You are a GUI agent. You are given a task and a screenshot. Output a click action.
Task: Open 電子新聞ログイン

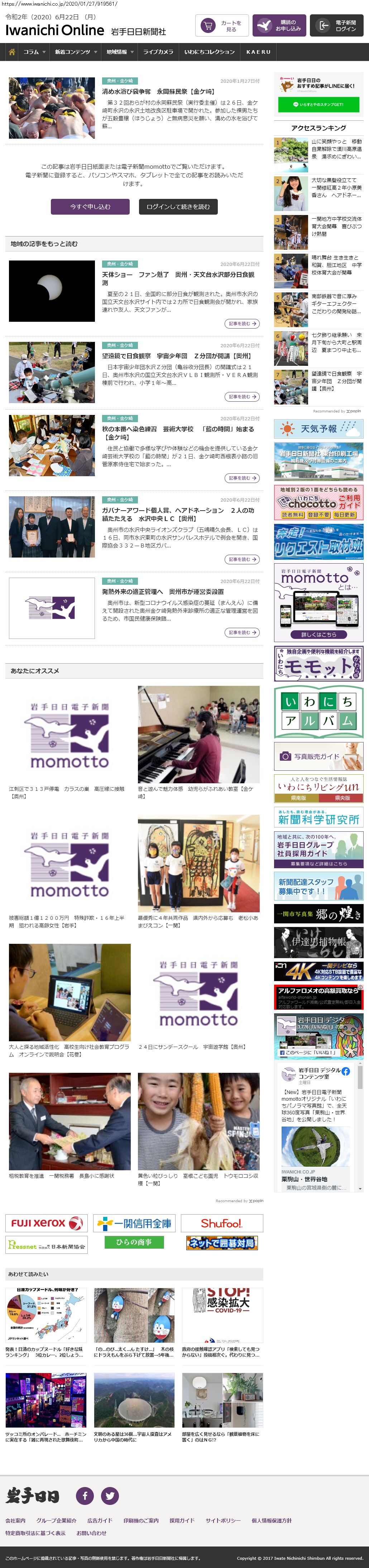(x=337, y=26)
